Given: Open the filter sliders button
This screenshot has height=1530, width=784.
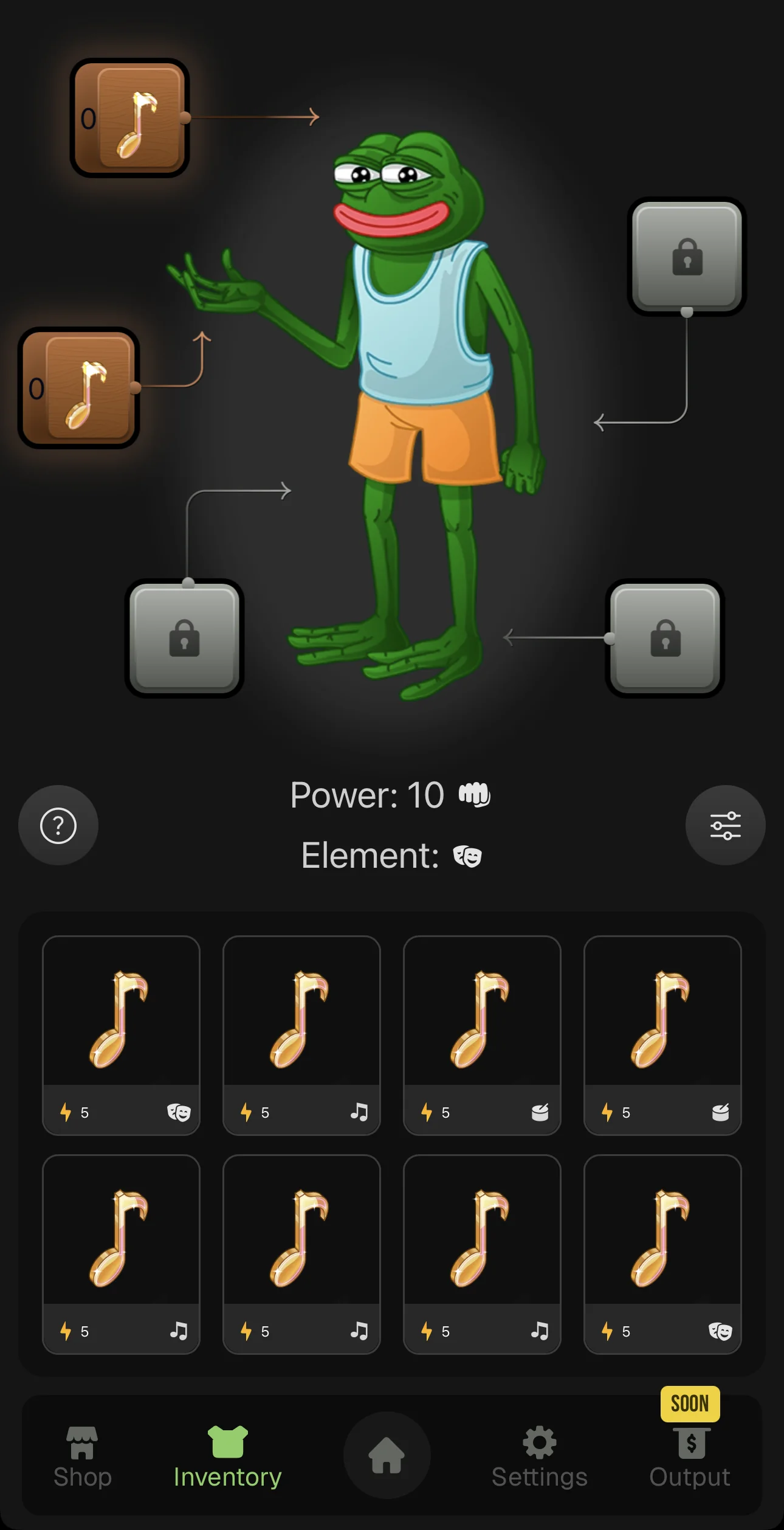Looking at the screenshot, I should point(725,825).
